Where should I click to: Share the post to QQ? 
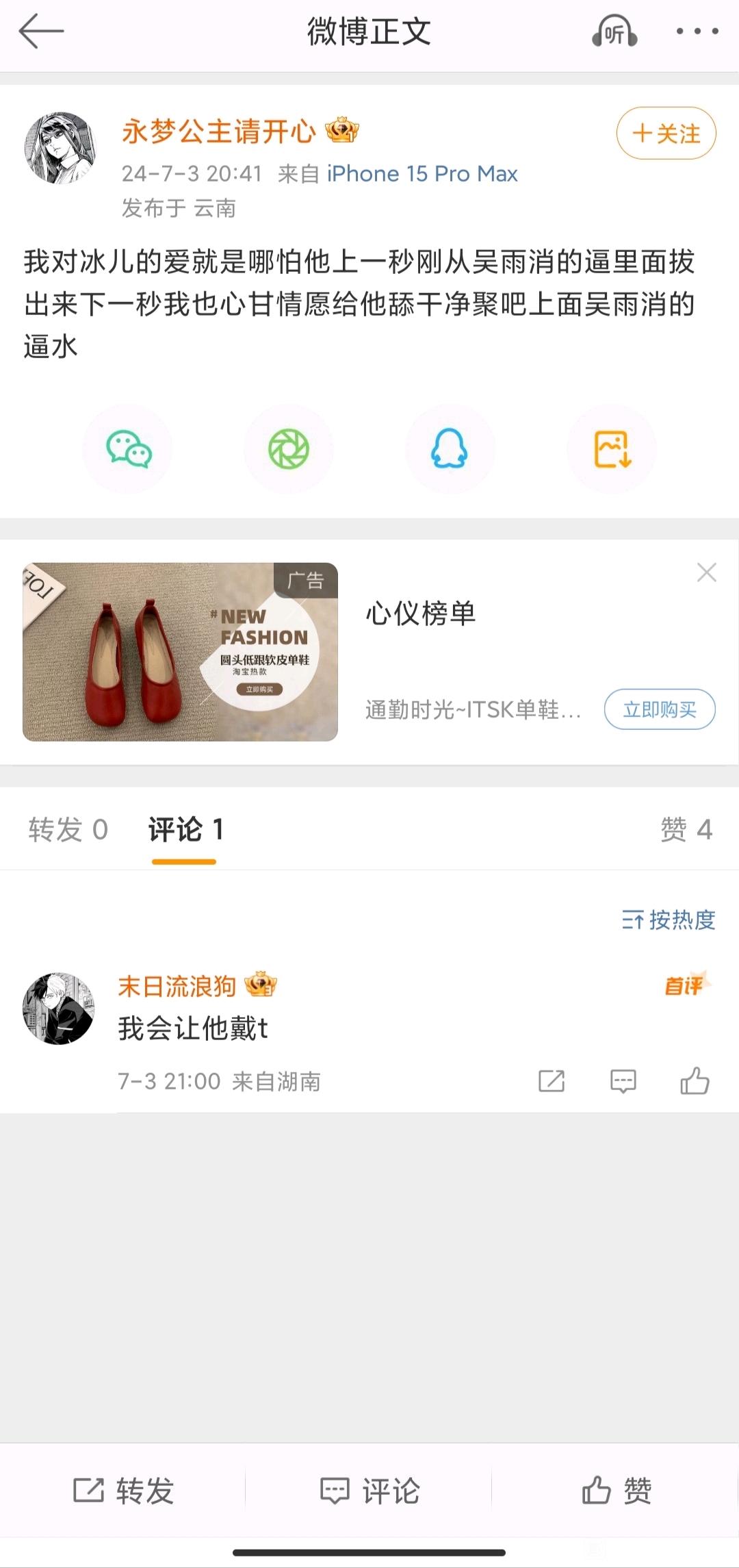click(x=450, y=449)
